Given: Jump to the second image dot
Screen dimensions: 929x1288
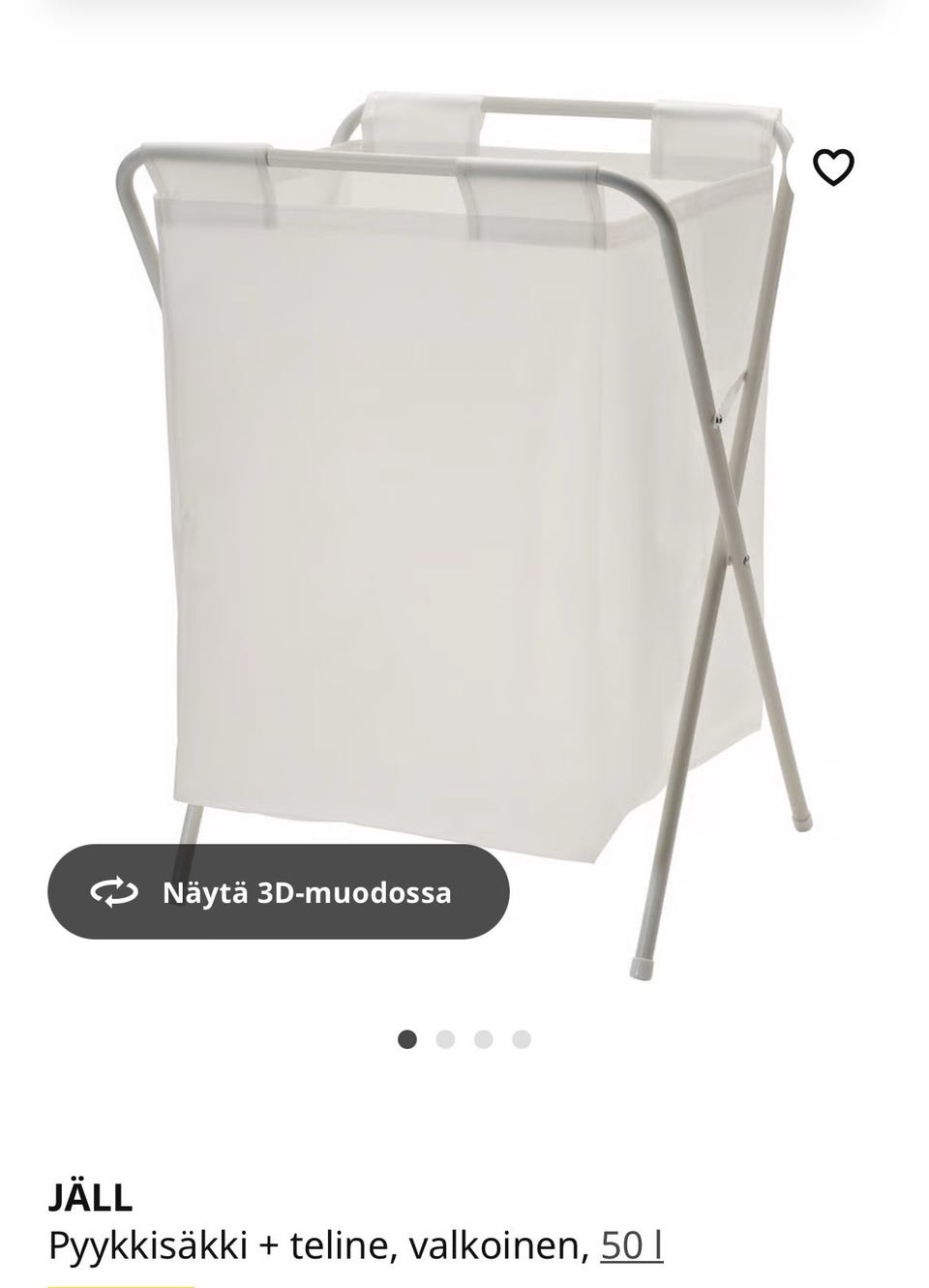Looking at the screenshot, I should click(x=445, y=1039).
